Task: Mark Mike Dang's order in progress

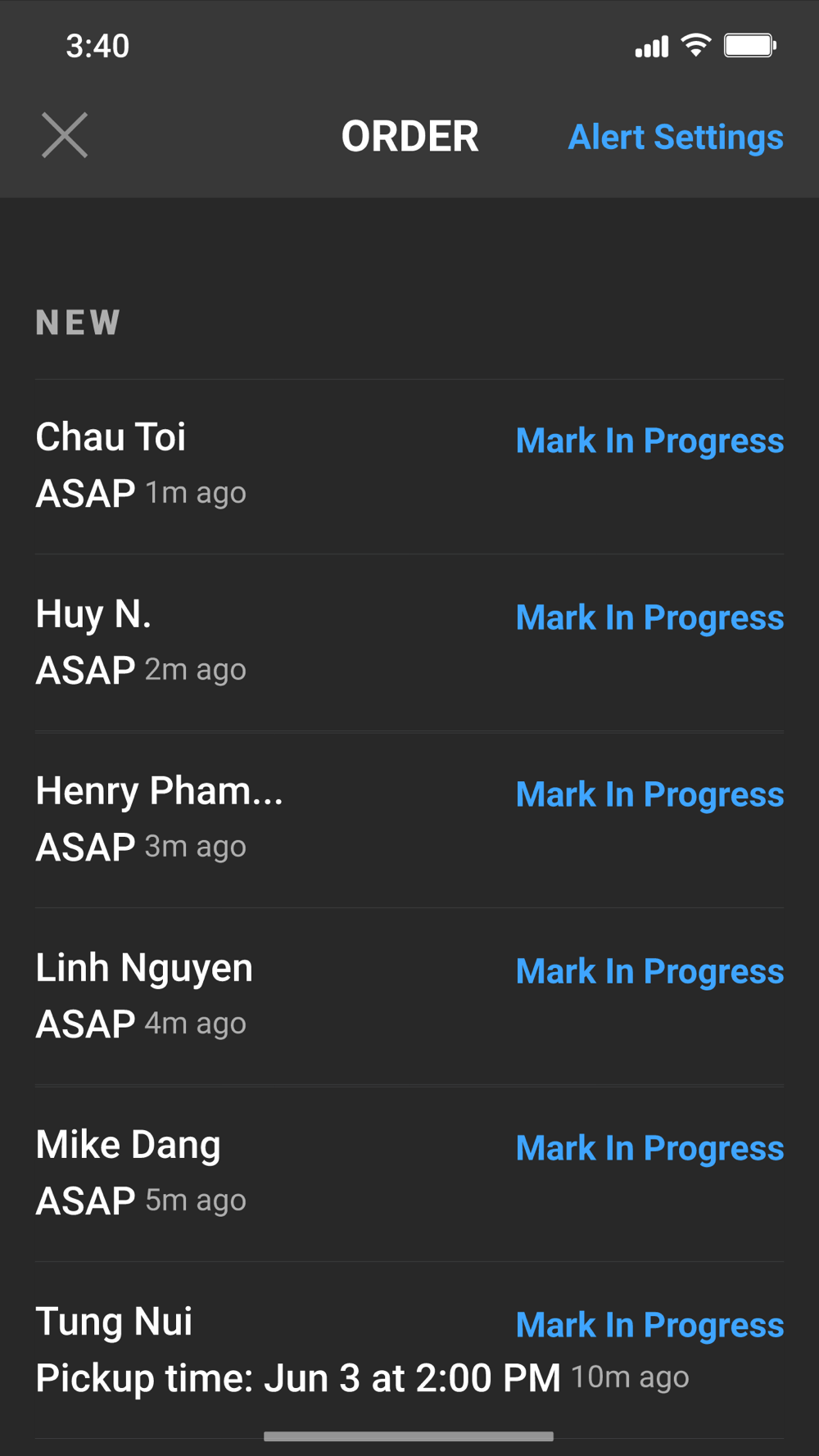Action: coord(649,1148)
